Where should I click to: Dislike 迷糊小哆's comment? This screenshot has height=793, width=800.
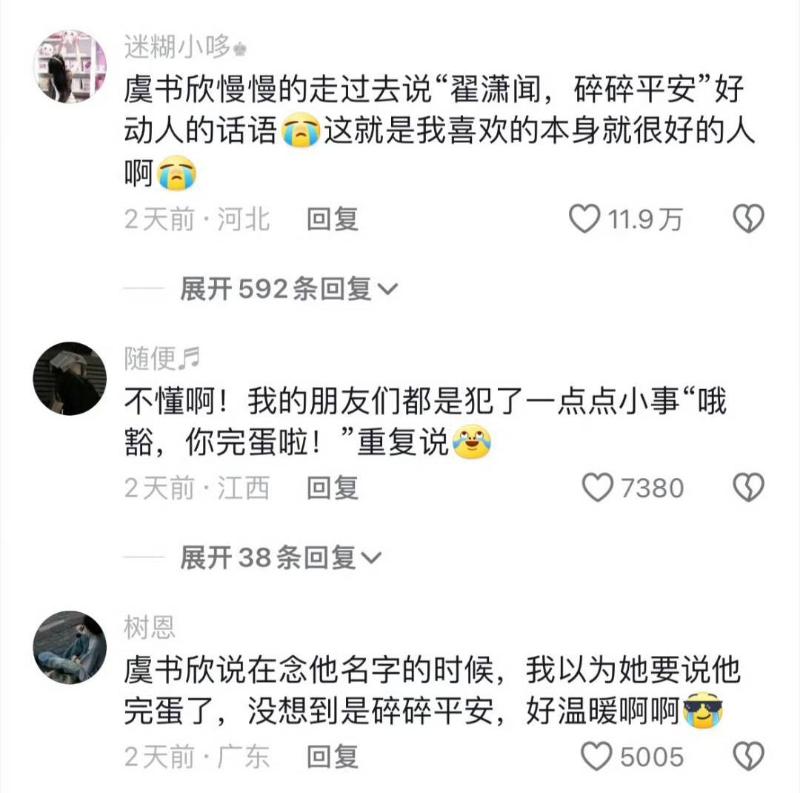tap(748, 219)
